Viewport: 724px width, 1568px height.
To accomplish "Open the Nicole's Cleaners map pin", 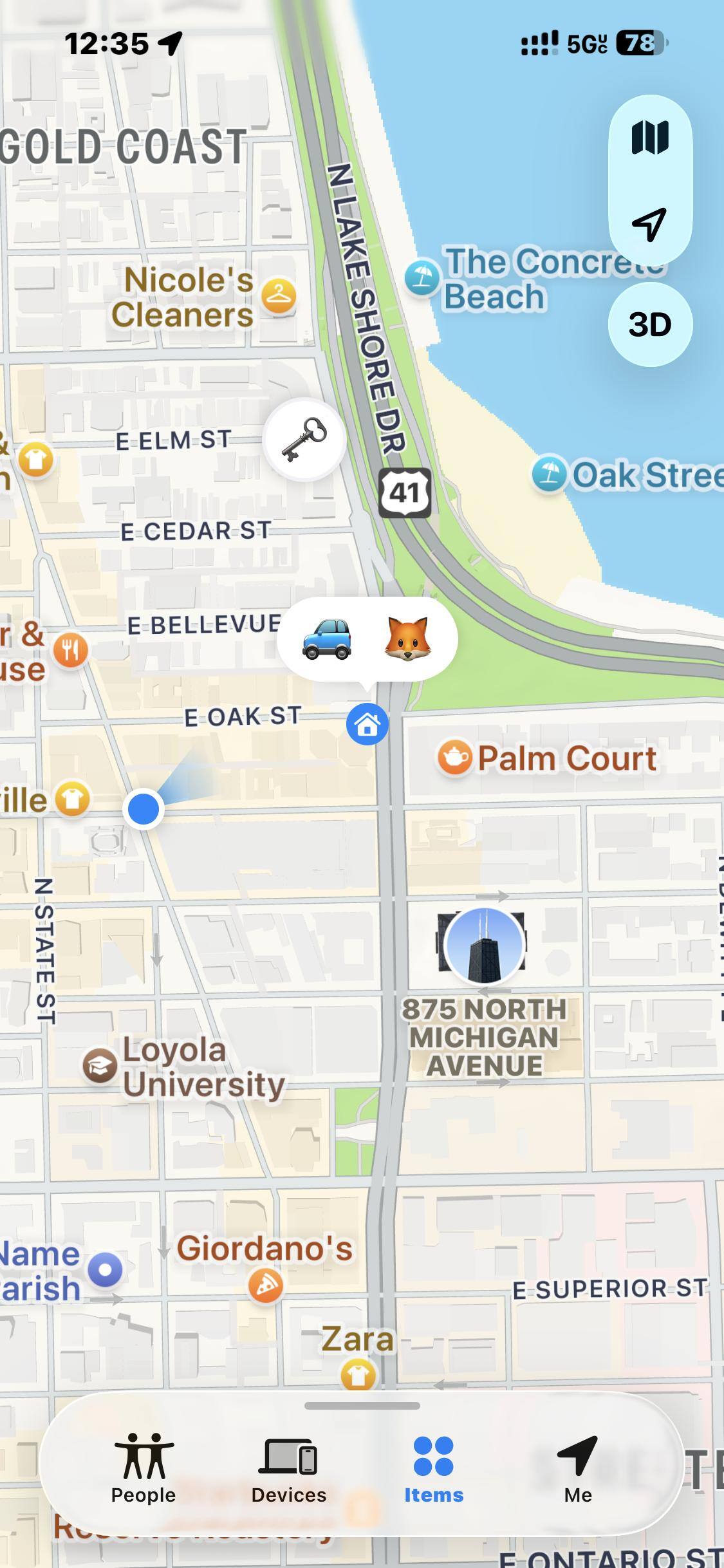I will point(278,295).
